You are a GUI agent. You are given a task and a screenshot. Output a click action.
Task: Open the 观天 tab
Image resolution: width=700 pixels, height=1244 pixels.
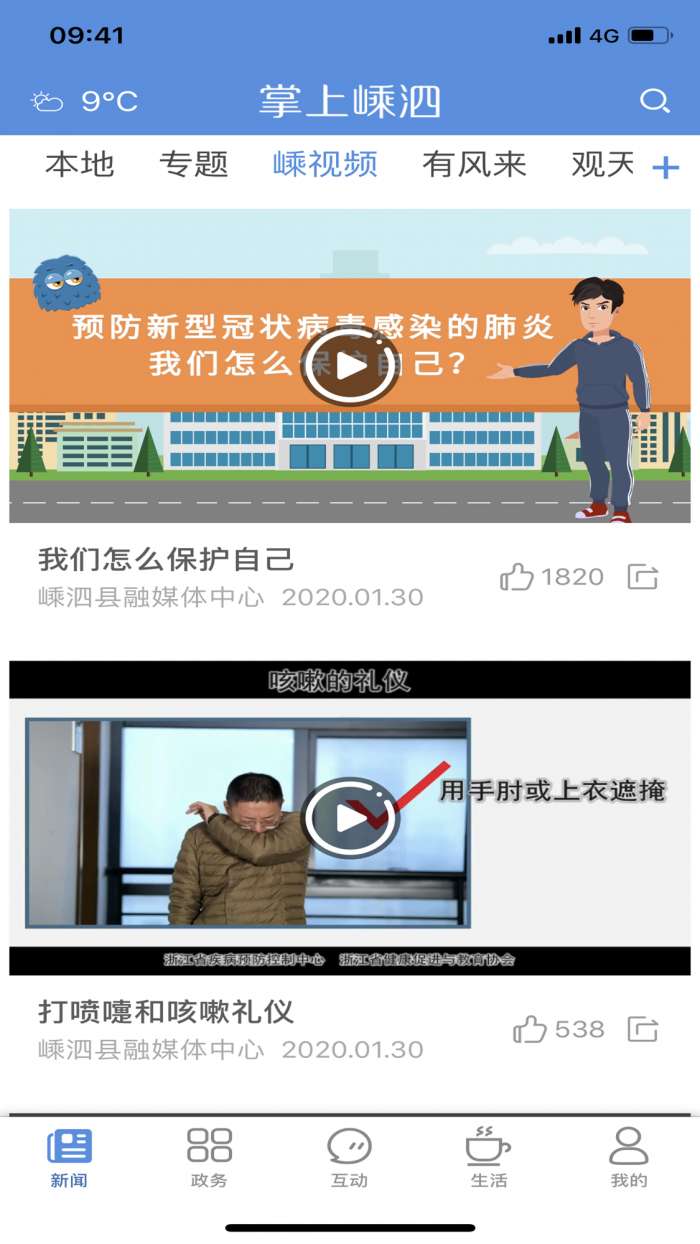click(602, 164)
